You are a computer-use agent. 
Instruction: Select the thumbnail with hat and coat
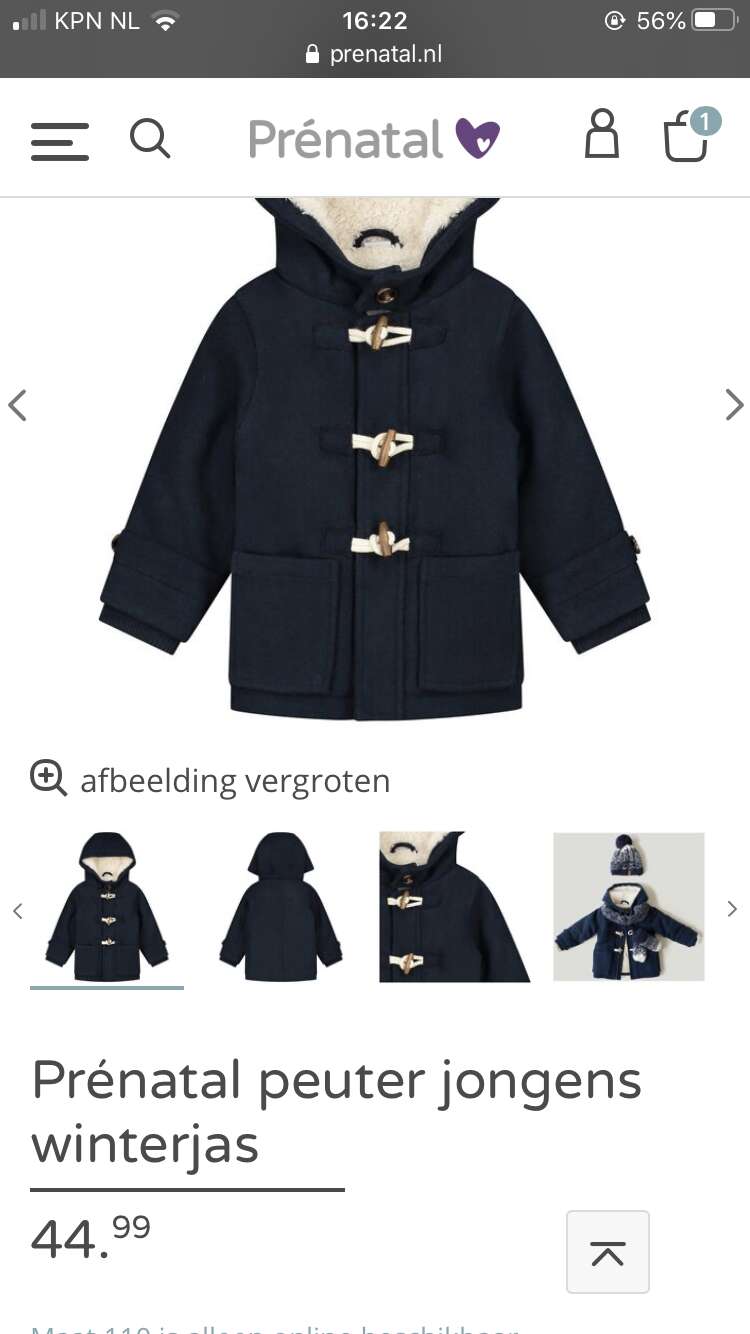(628, 907)
